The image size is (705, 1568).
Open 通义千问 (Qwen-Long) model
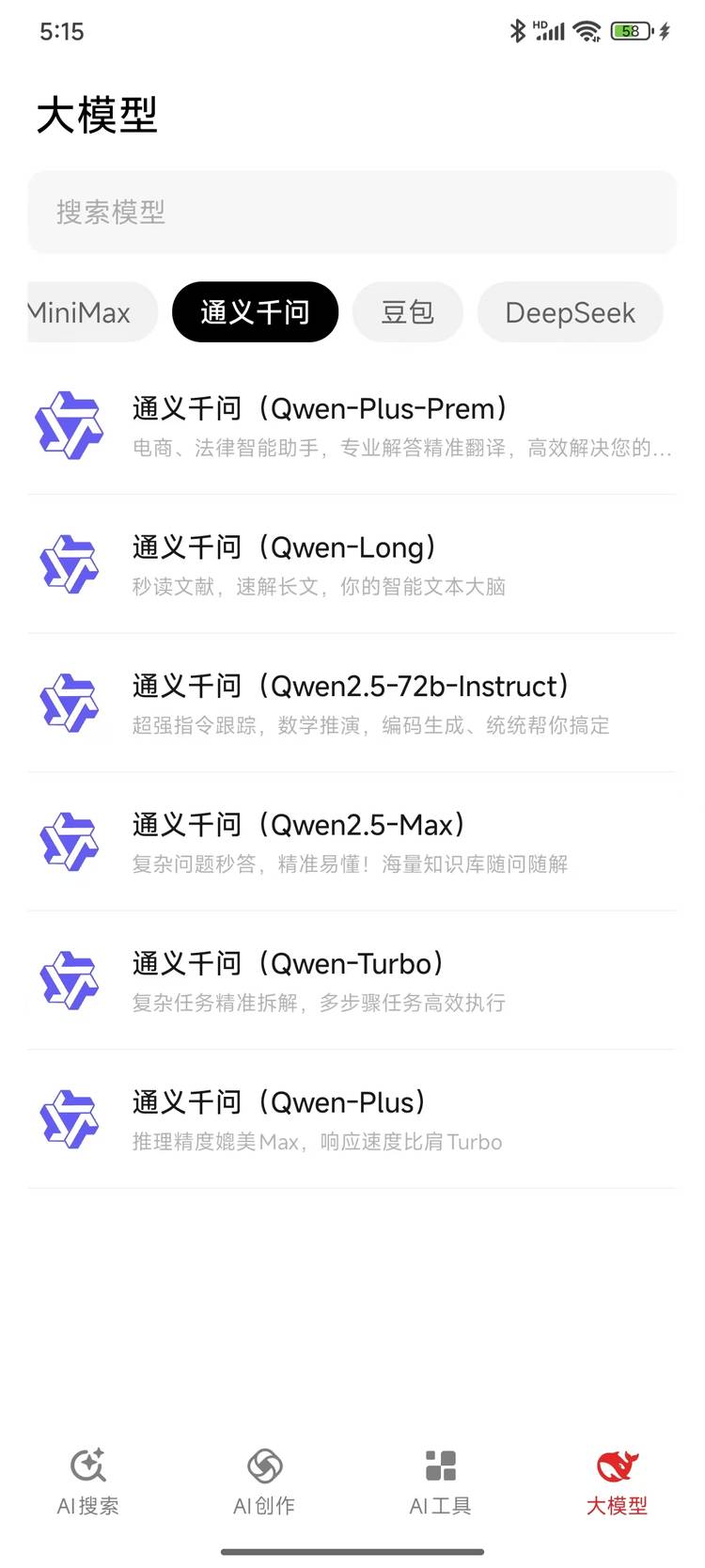click(352, 564)
